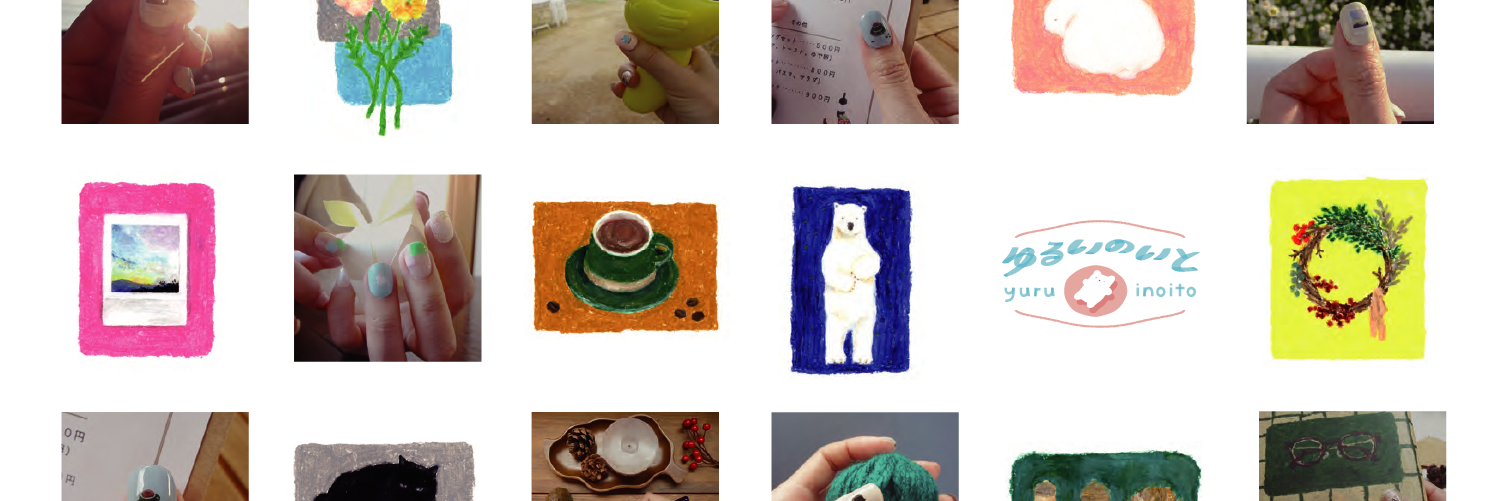This screenshot has height=501, width=1501.
Task: Open the photo of pastel painted nails
Action: click(x=387, y=268)
